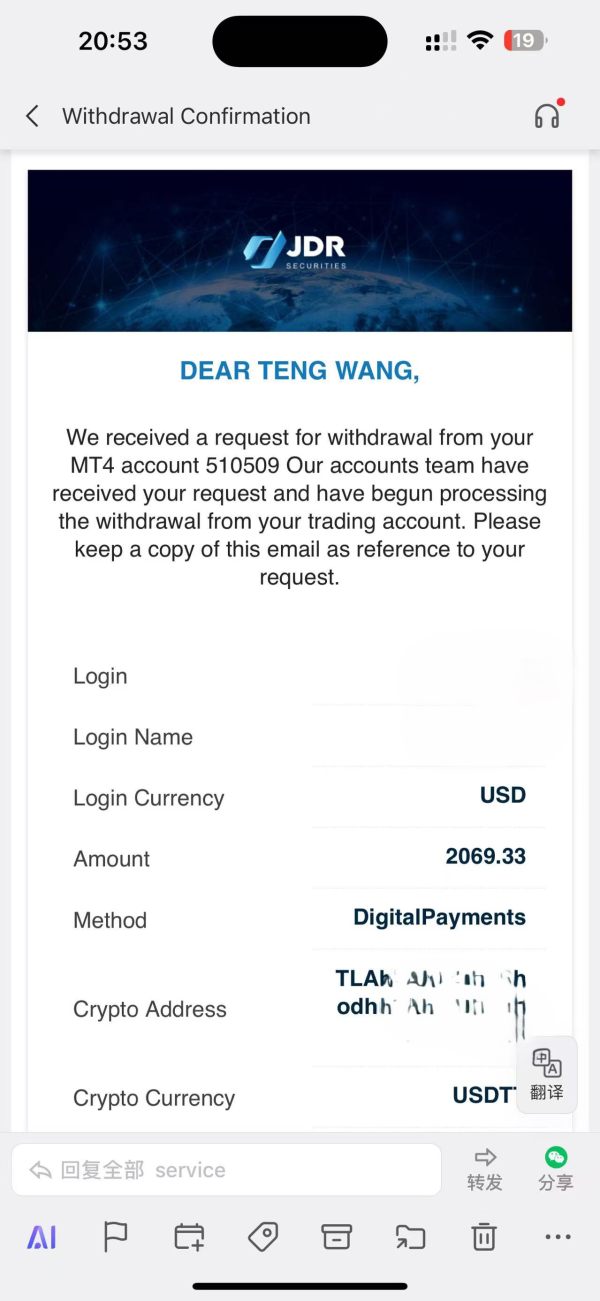
Task: Open the more options menu
Action: [558, 1238]
